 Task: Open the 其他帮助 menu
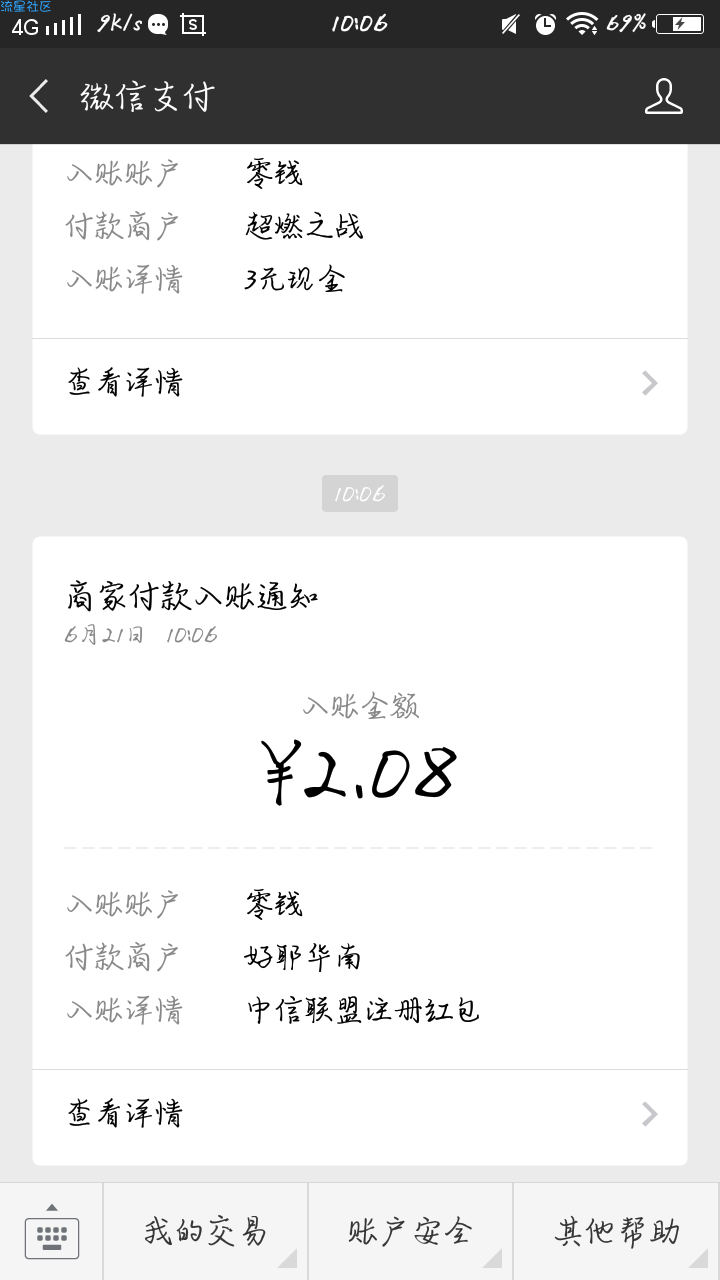617,1232
